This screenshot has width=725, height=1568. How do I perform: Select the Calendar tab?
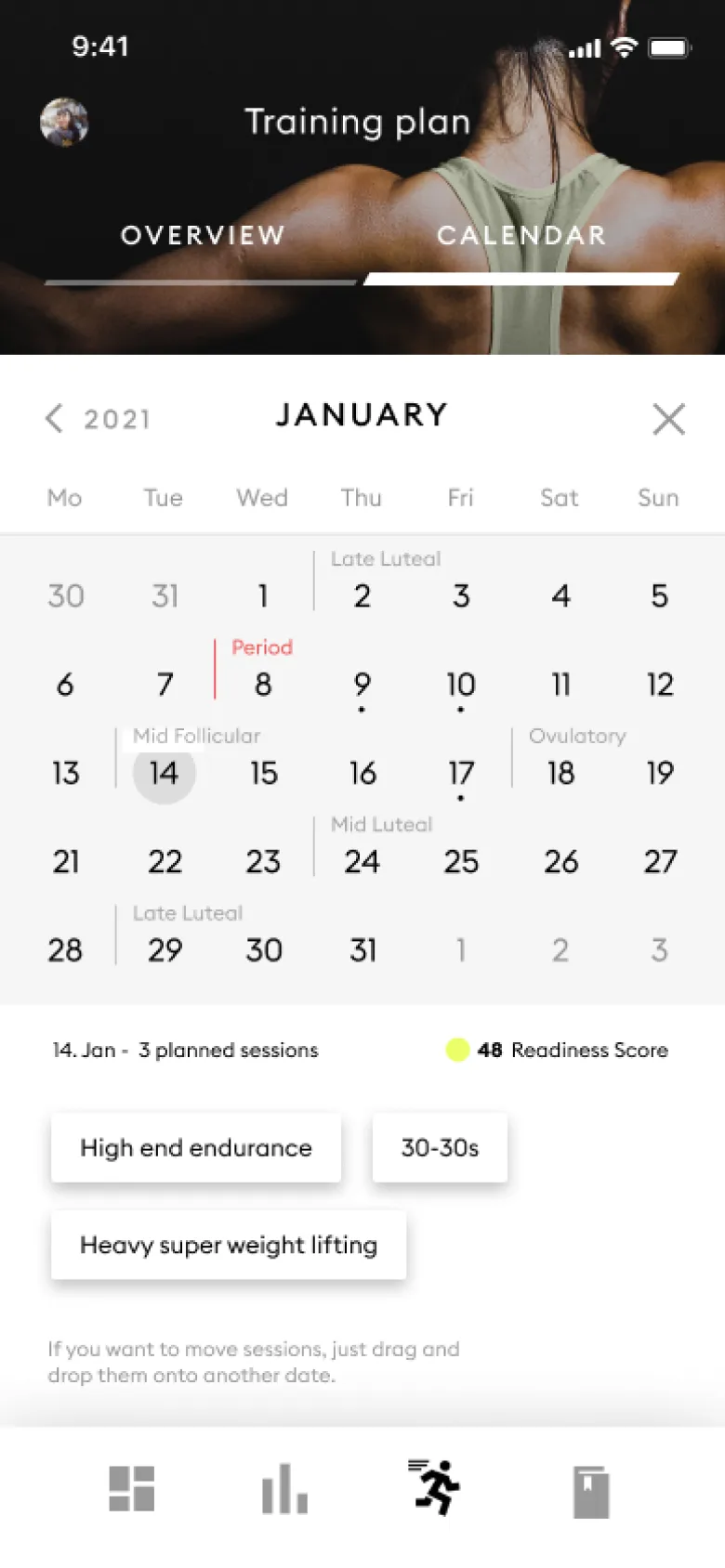click(521, 236)
